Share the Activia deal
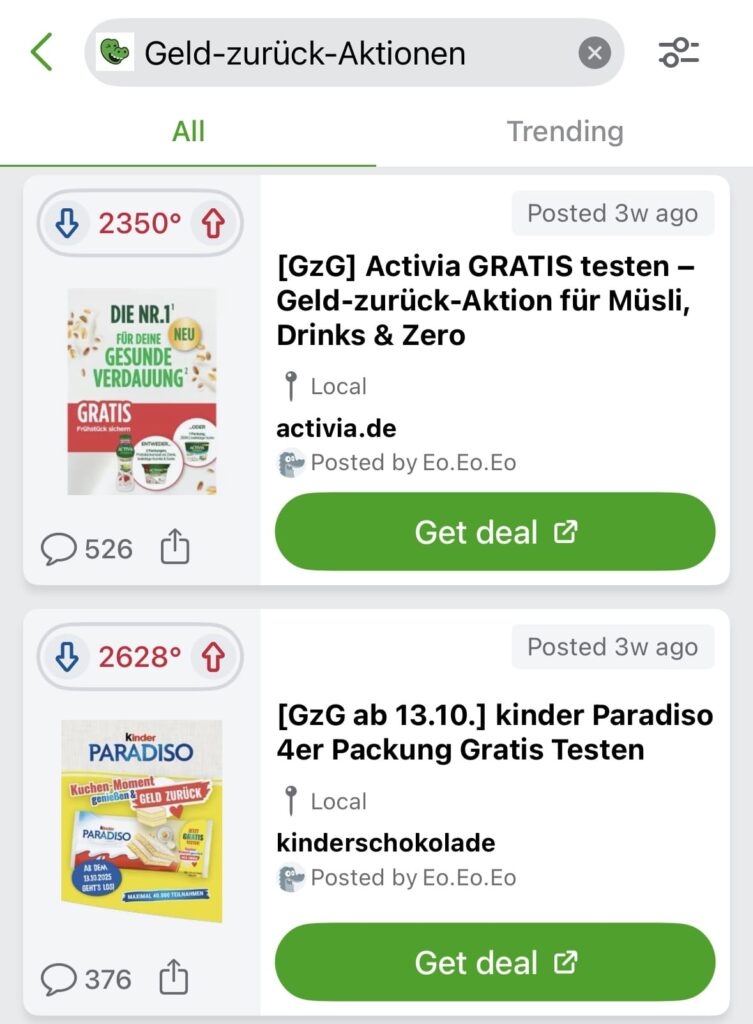The width and height of the screenshot is (753, 1024). [x=175, y=547]
